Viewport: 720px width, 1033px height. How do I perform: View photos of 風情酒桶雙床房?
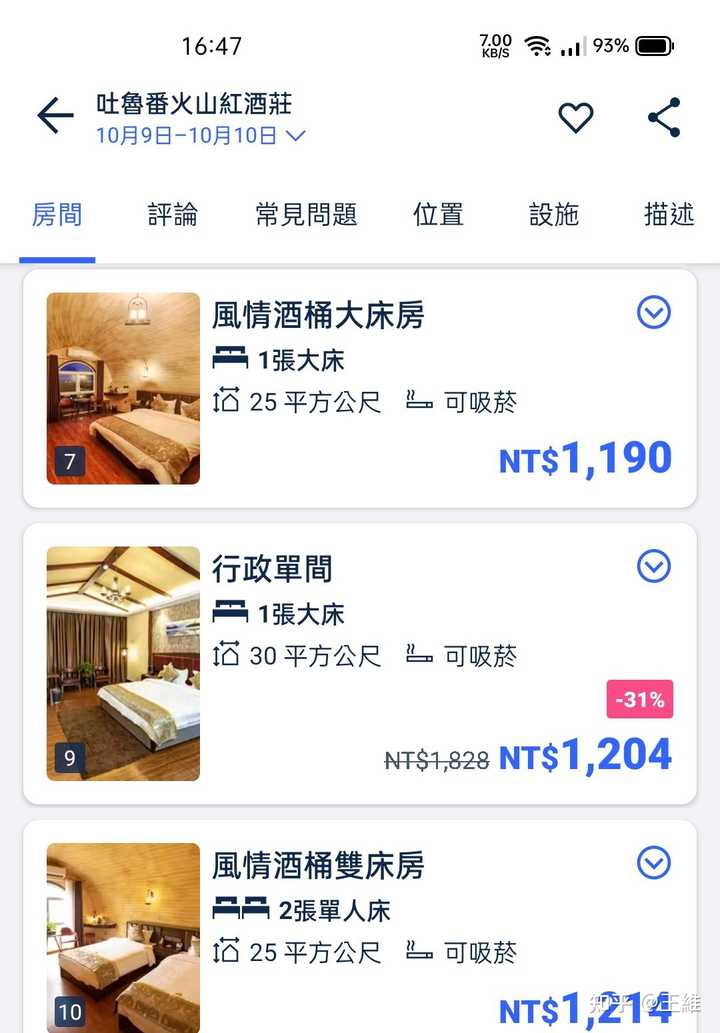tap(123, 935)
